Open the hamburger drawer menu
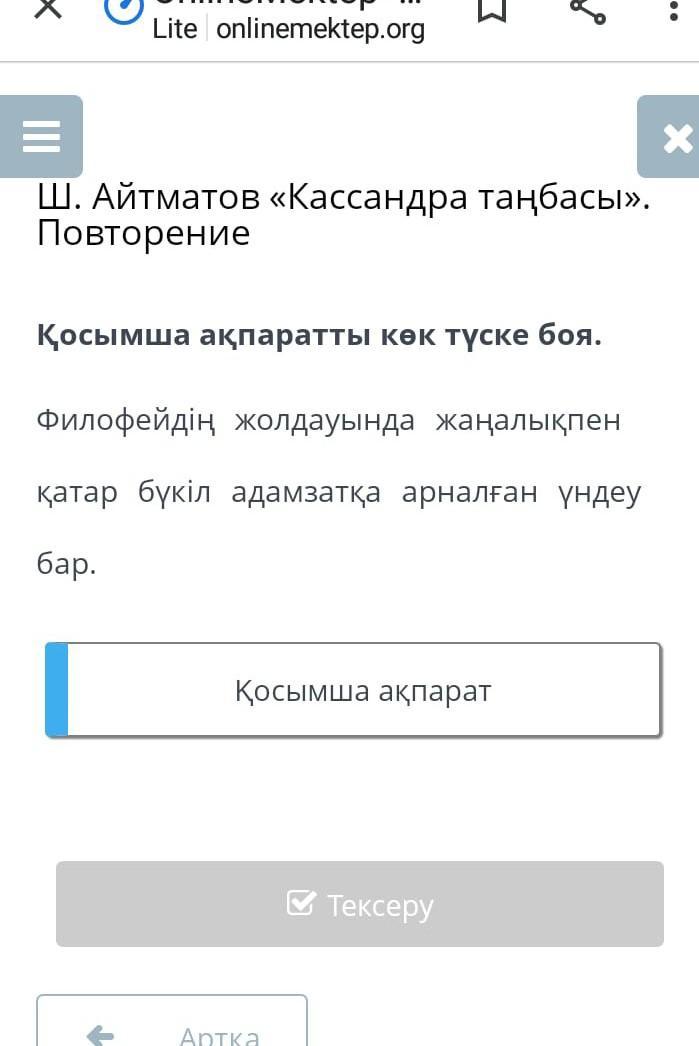 pos(41,136)
